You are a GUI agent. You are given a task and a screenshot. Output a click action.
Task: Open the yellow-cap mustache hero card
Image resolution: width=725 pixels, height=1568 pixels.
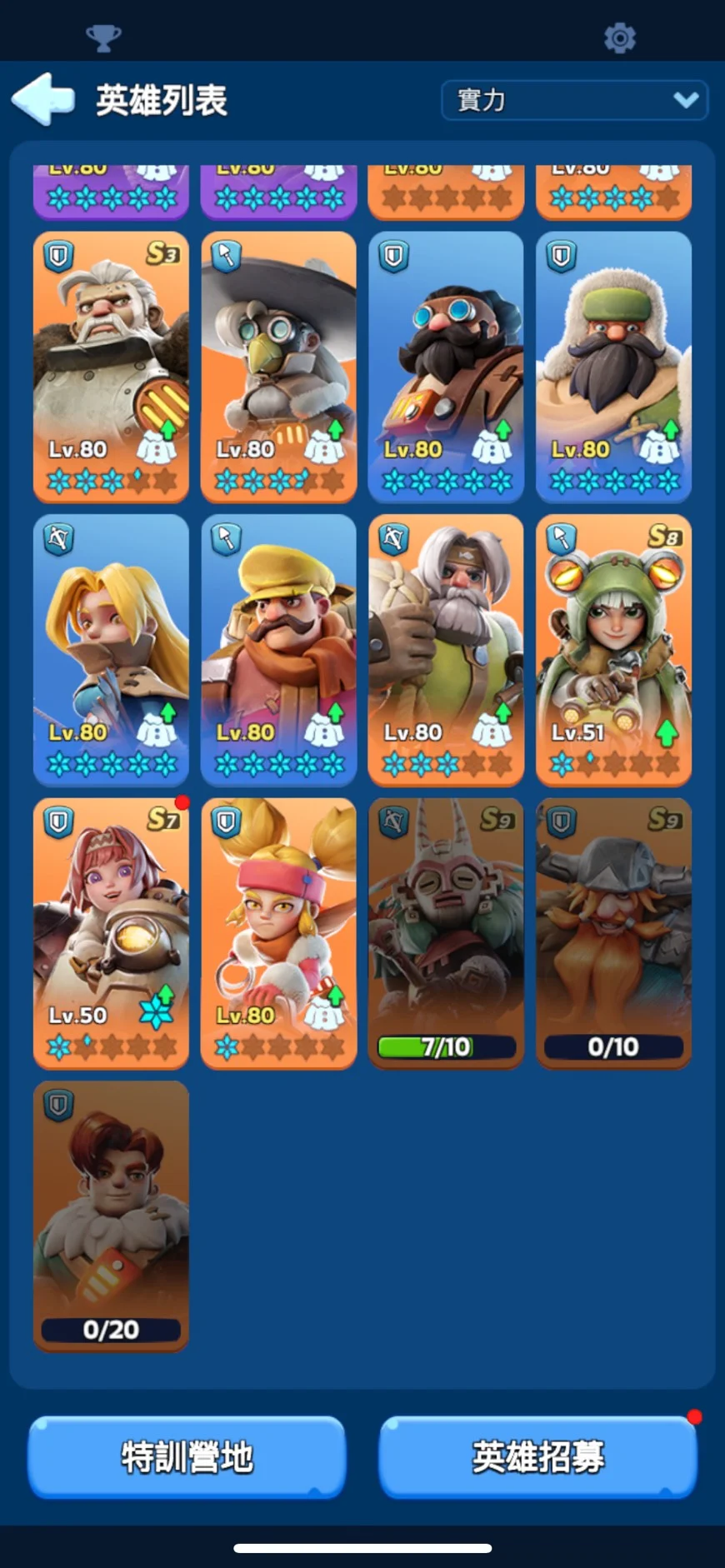coord(278,651)
